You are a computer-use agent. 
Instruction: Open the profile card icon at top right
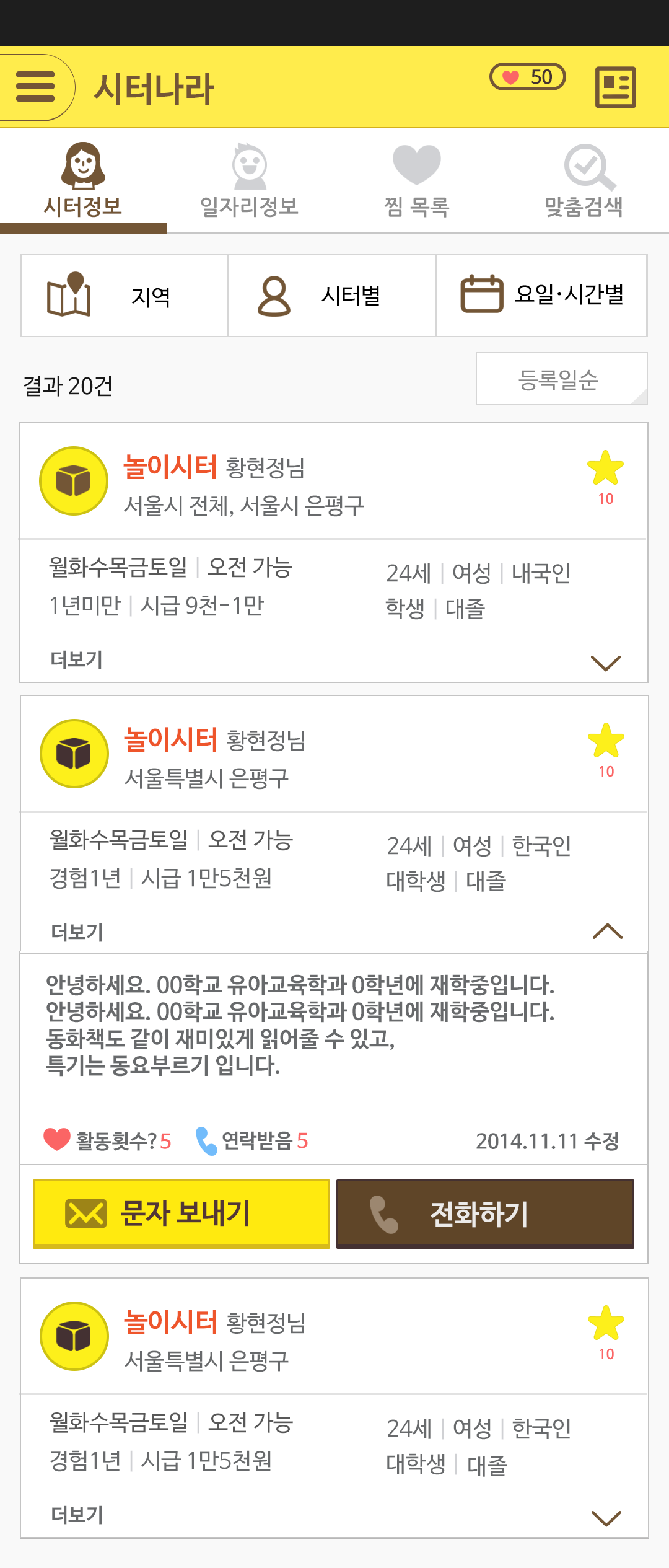[616, 88]
